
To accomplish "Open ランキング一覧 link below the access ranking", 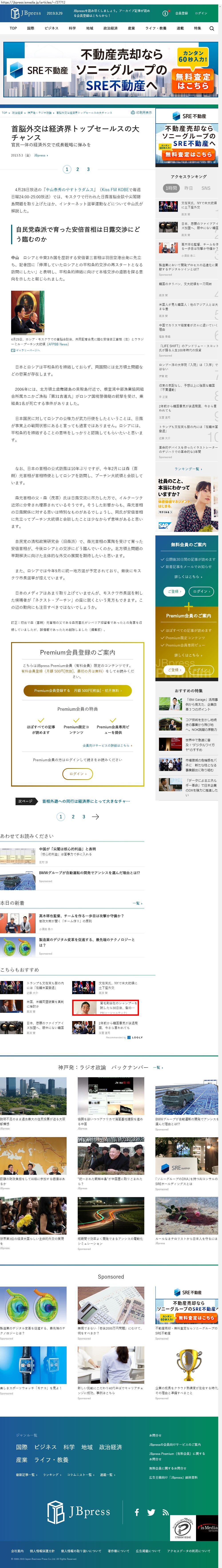I will tap(188, 469).
